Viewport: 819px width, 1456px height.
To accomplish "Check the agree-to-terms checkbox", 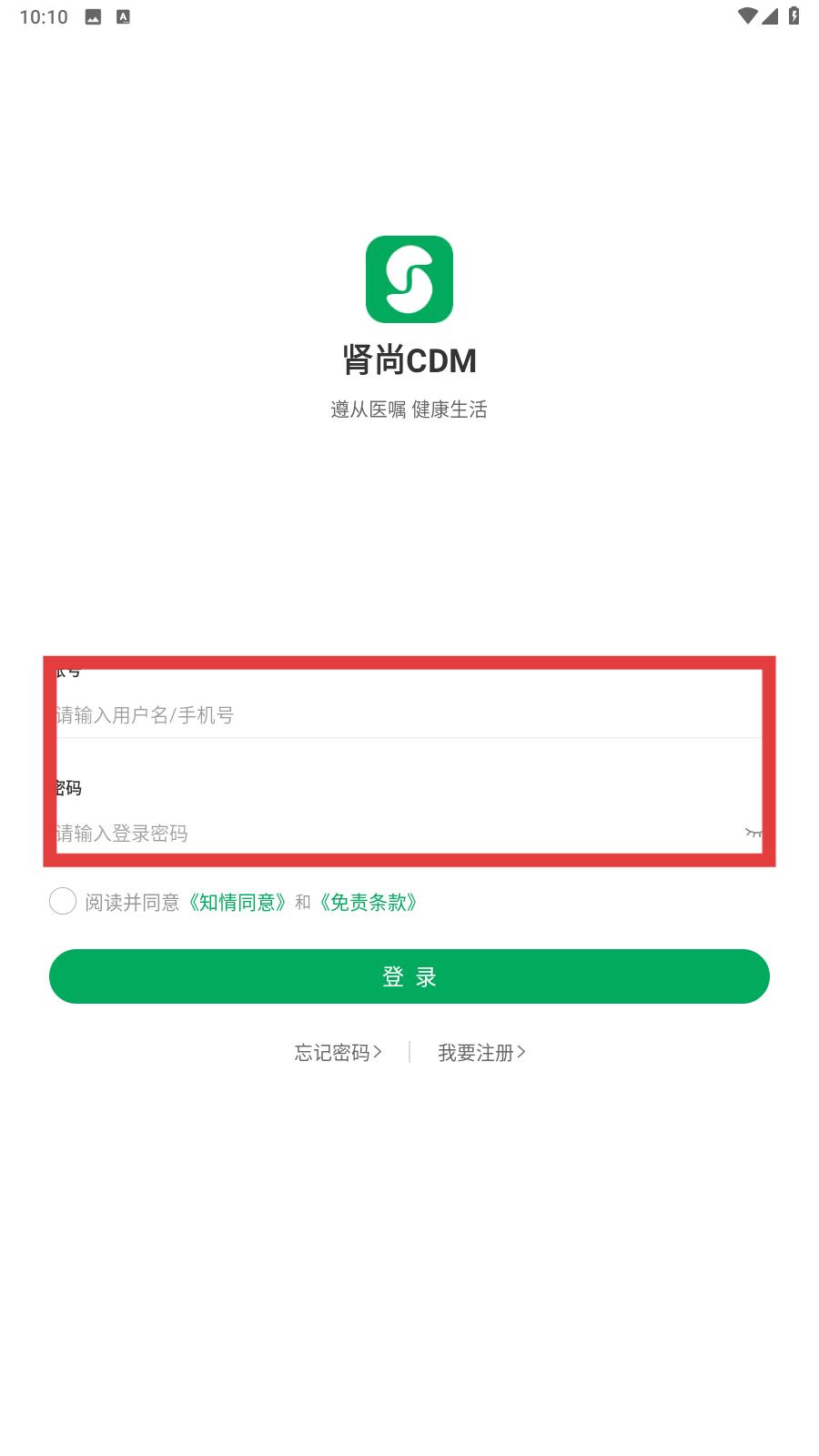I will click(x=63, y=902).
